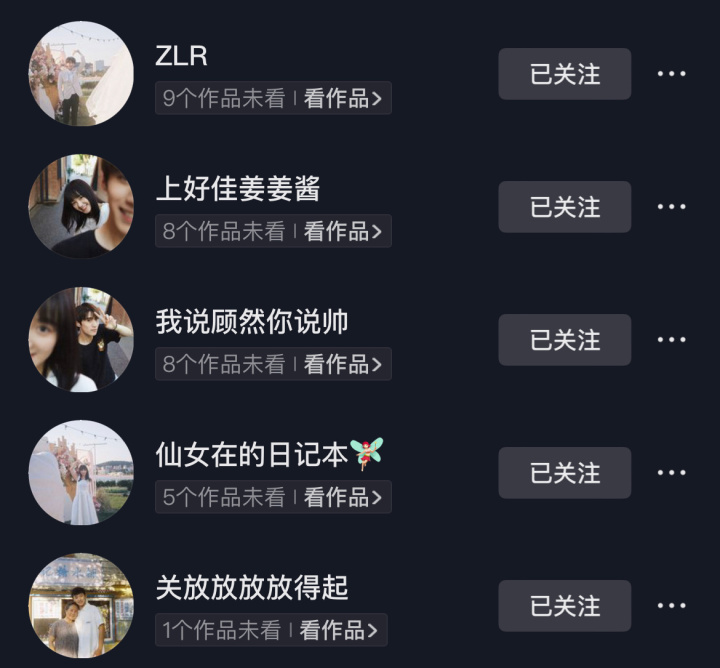Open more options for ZLR
Screen dimensions: 720x668
point(671,74)
